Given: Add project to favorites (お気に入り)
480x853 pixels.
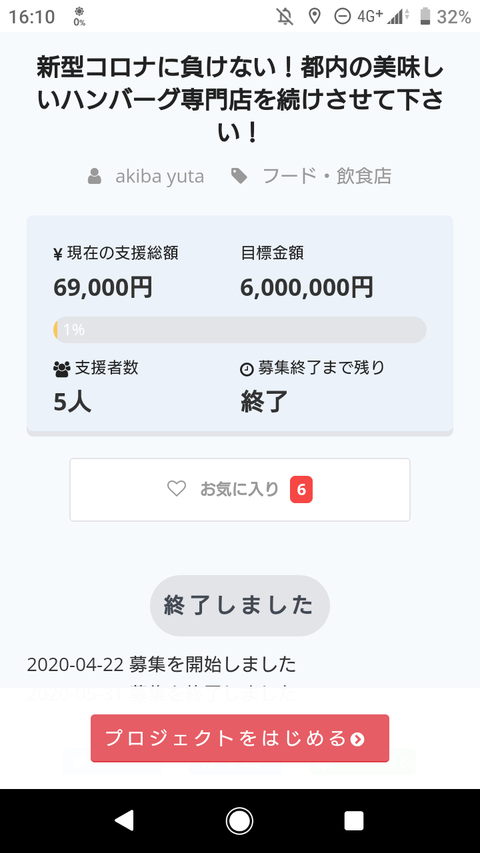Looking at the screenshot, I should pos(239,490).
